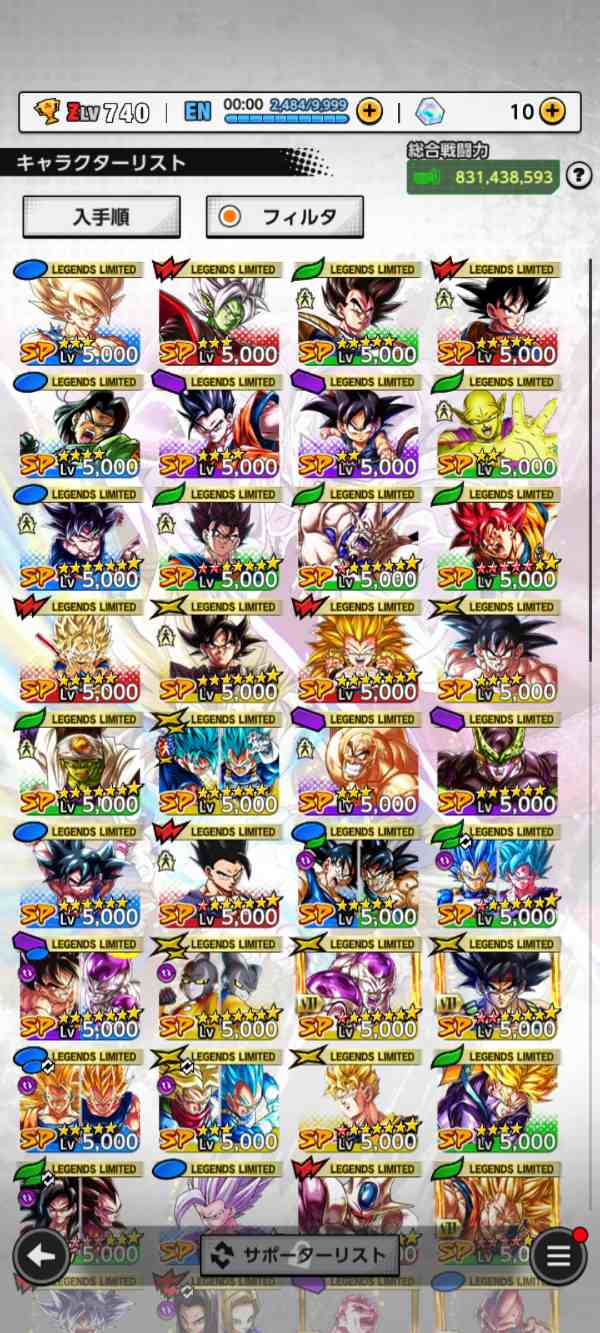600x1333 pixels.
Task: Tap the plus button beside the energy gauge
Action: click(x=369, y=111)
